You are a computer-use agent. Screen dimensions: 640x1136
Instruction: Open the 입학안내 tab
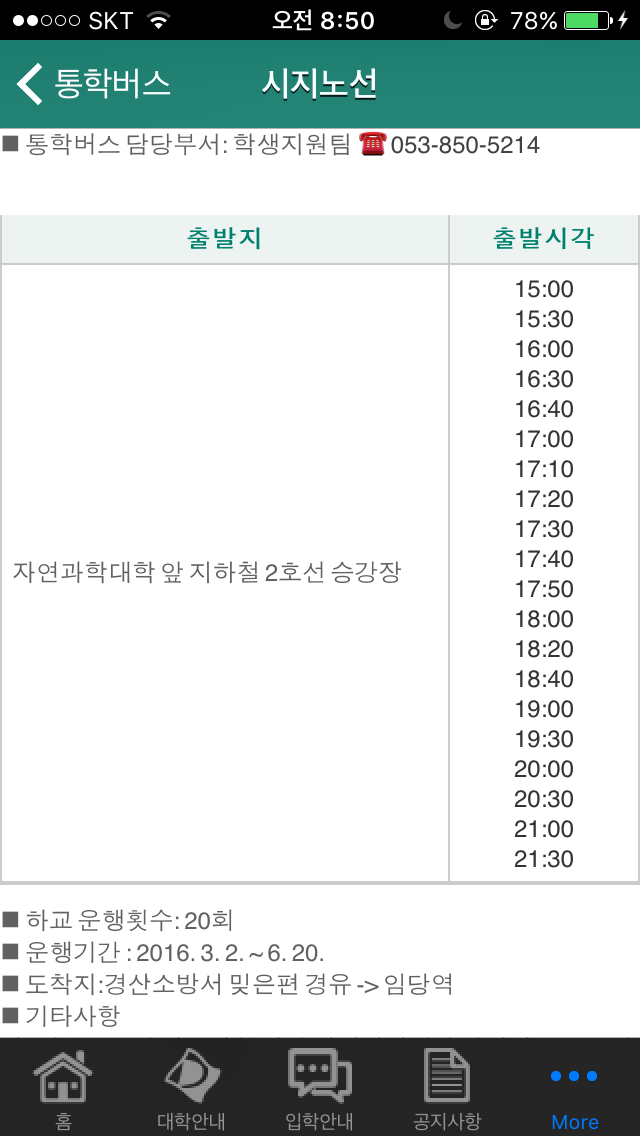pos(319,1087)
